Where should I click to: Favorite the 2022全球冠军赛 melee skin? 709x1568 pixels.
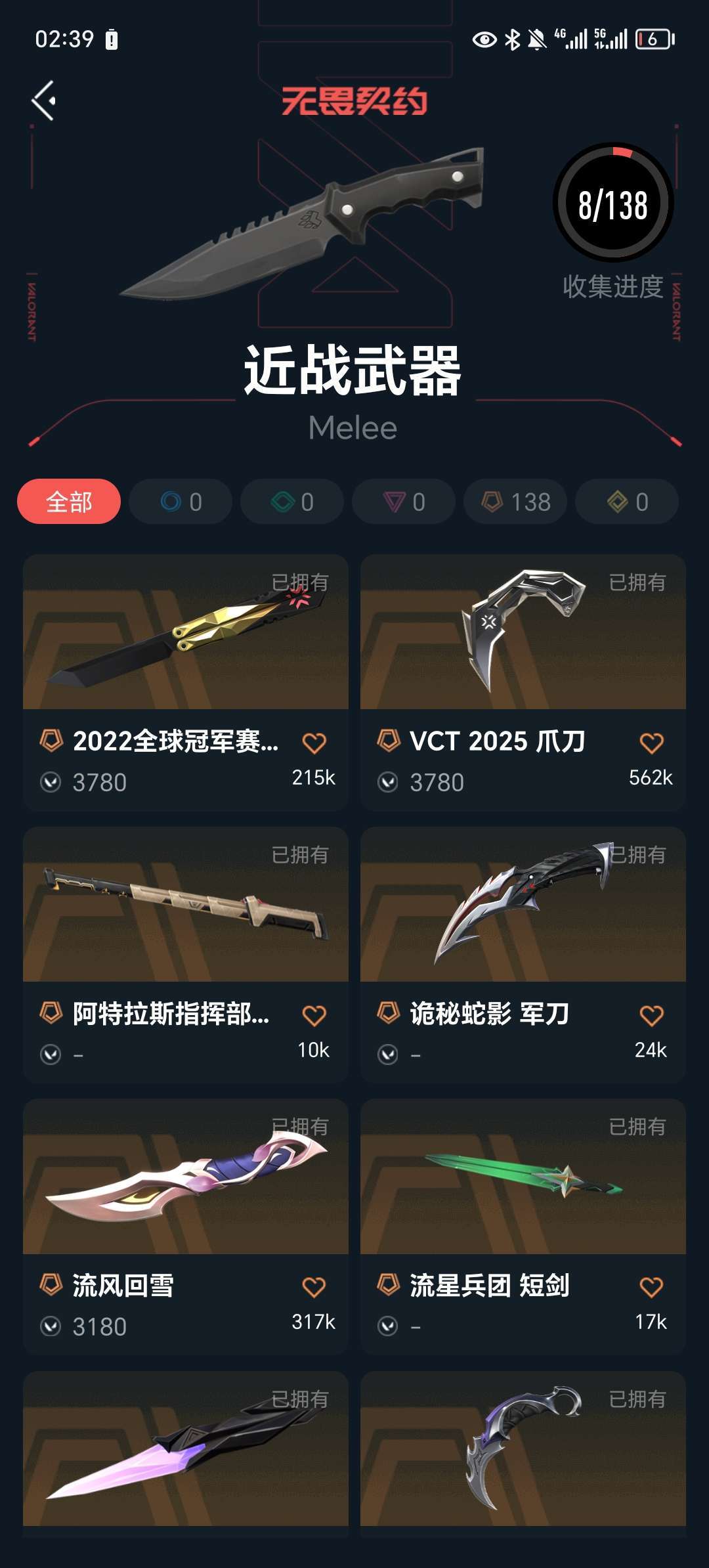point(314,741)
